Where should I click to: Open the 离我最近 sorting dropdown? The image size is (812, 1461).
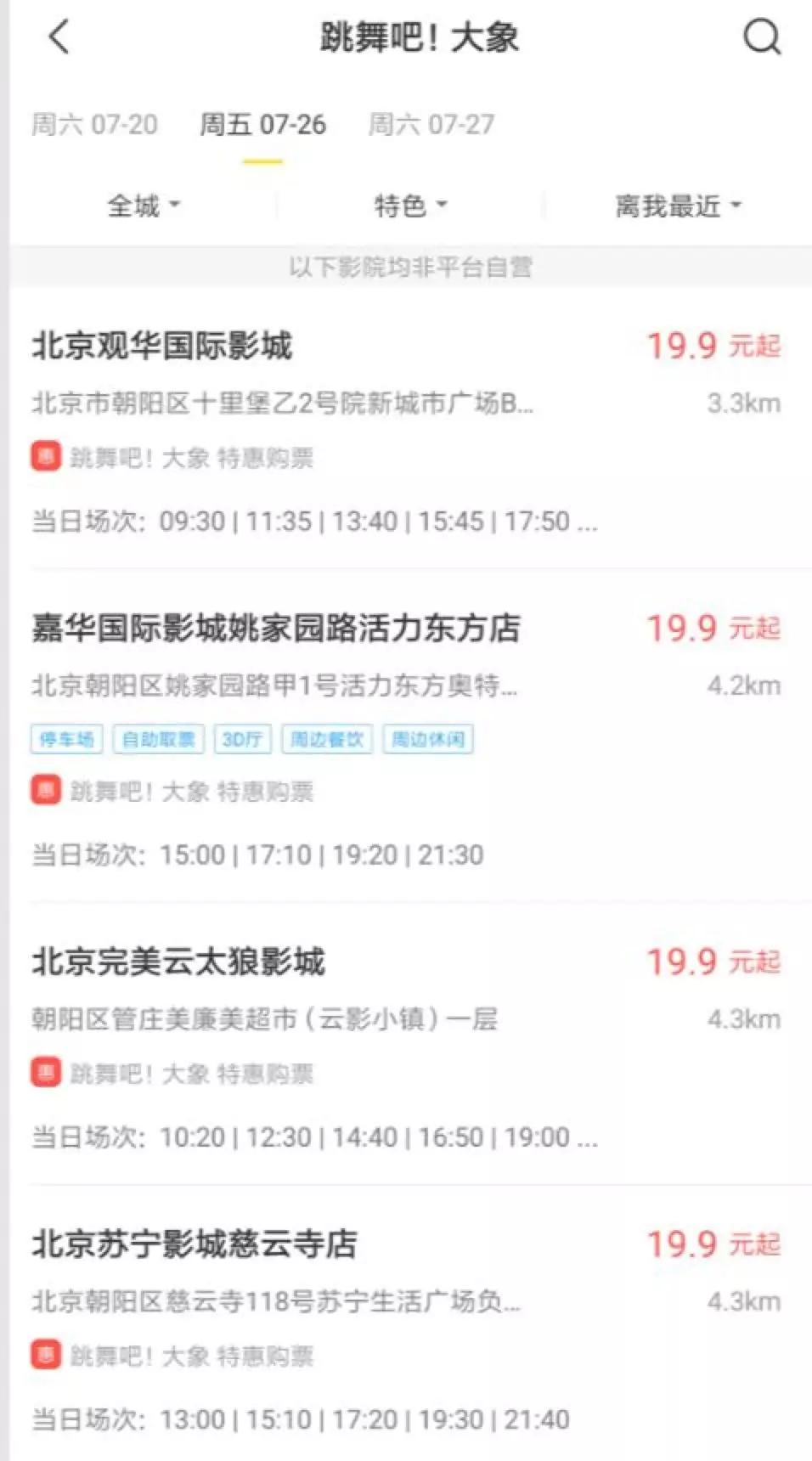coord(678,206)
